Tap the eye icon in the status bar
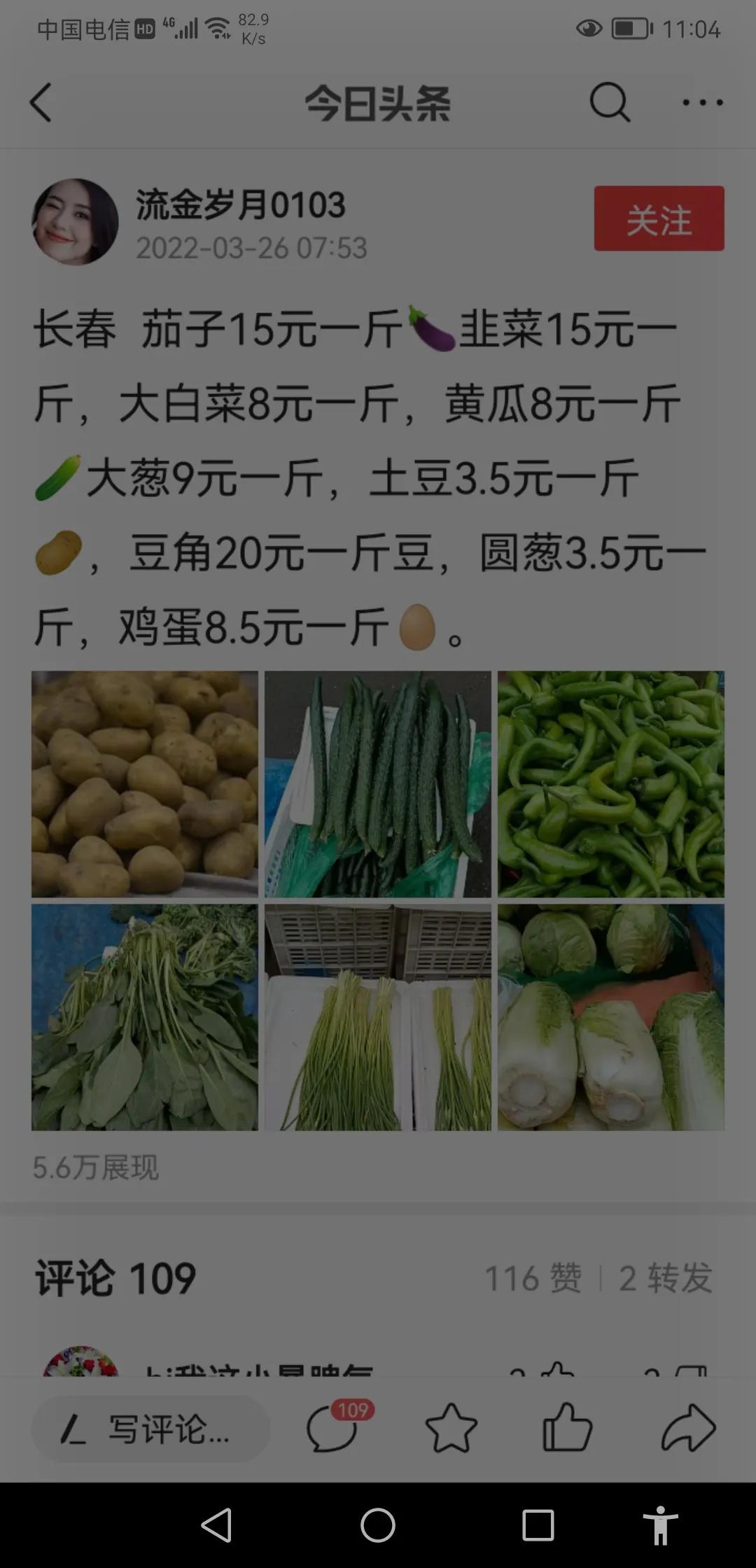Viewport: 756px width, 1568px height. (x=588, y=28)
